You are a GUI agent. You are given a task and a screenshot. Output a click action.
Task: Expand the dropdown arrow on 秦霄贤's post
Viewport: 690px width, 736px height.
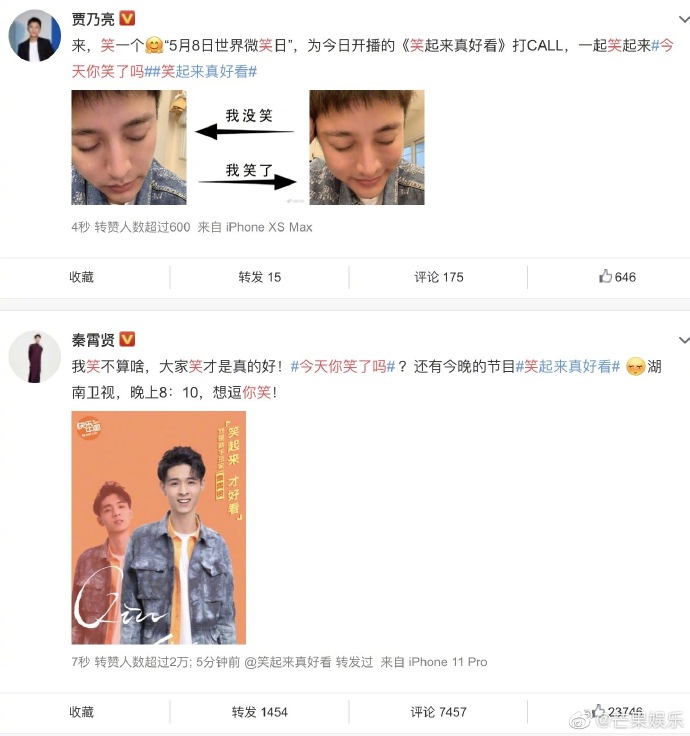tap(683, 341)
